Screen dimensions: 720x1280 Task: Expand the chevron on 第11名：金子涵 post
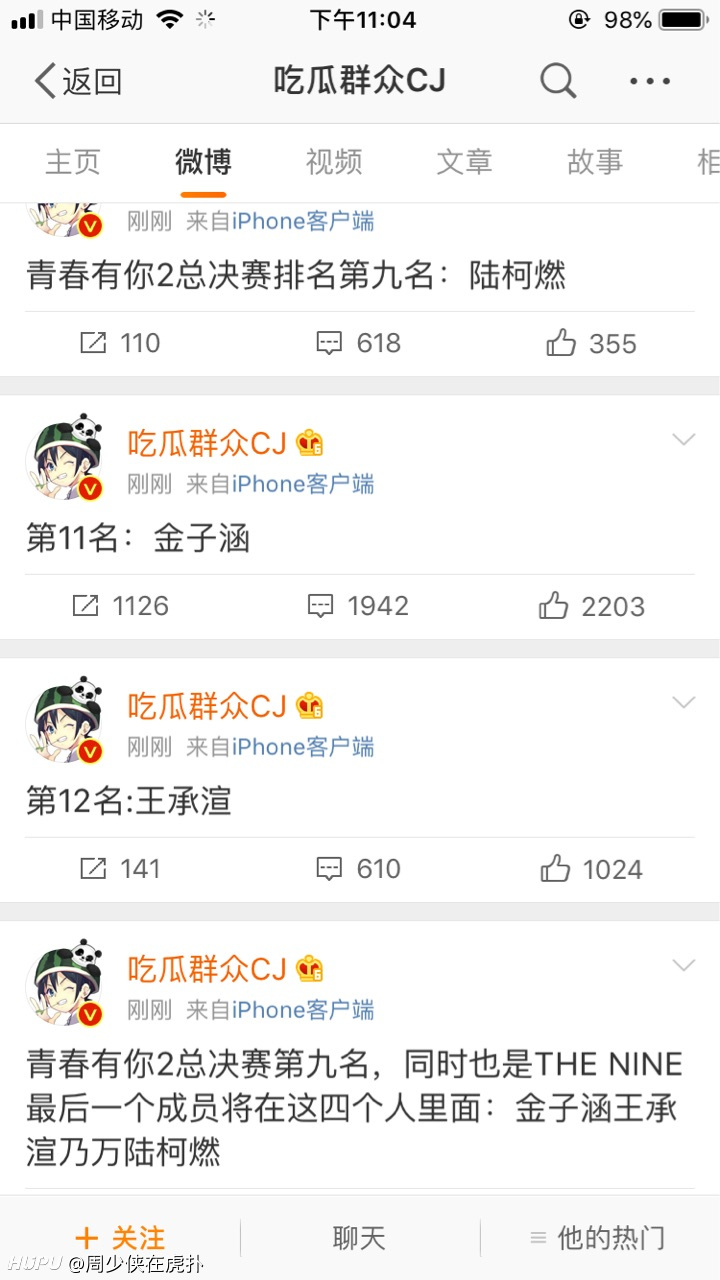tap(684, 440)
